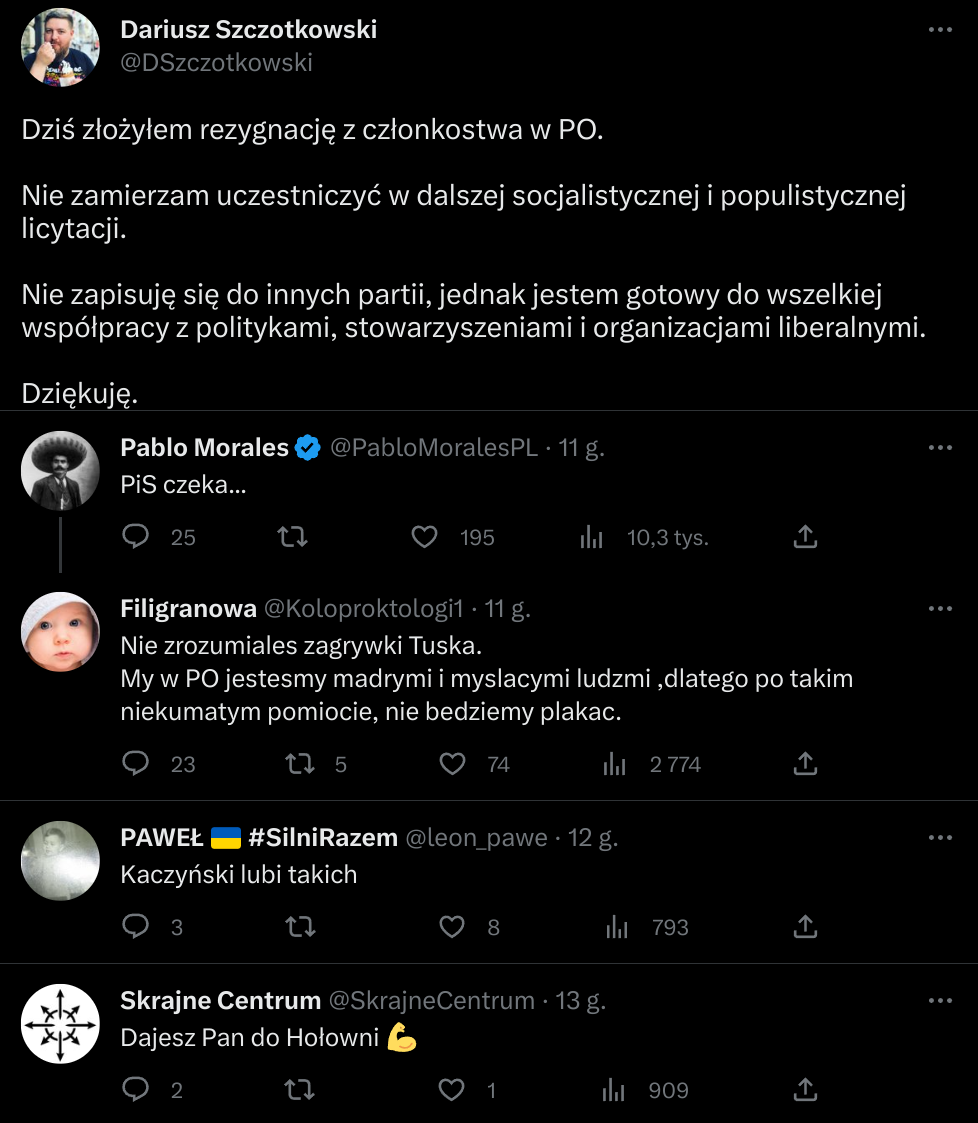Open overflow menu on Skrajne Centrum's reply
Screen dimensions: 978x1123
click(940, 1000)
